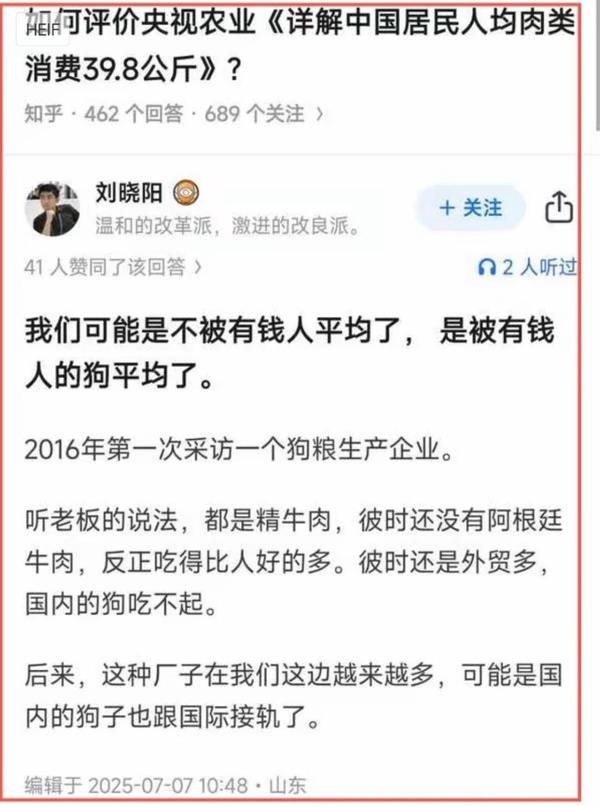Open 刘晓阳's profile
The width and height of the screenshot is (600, 806).
coord(52,208)
